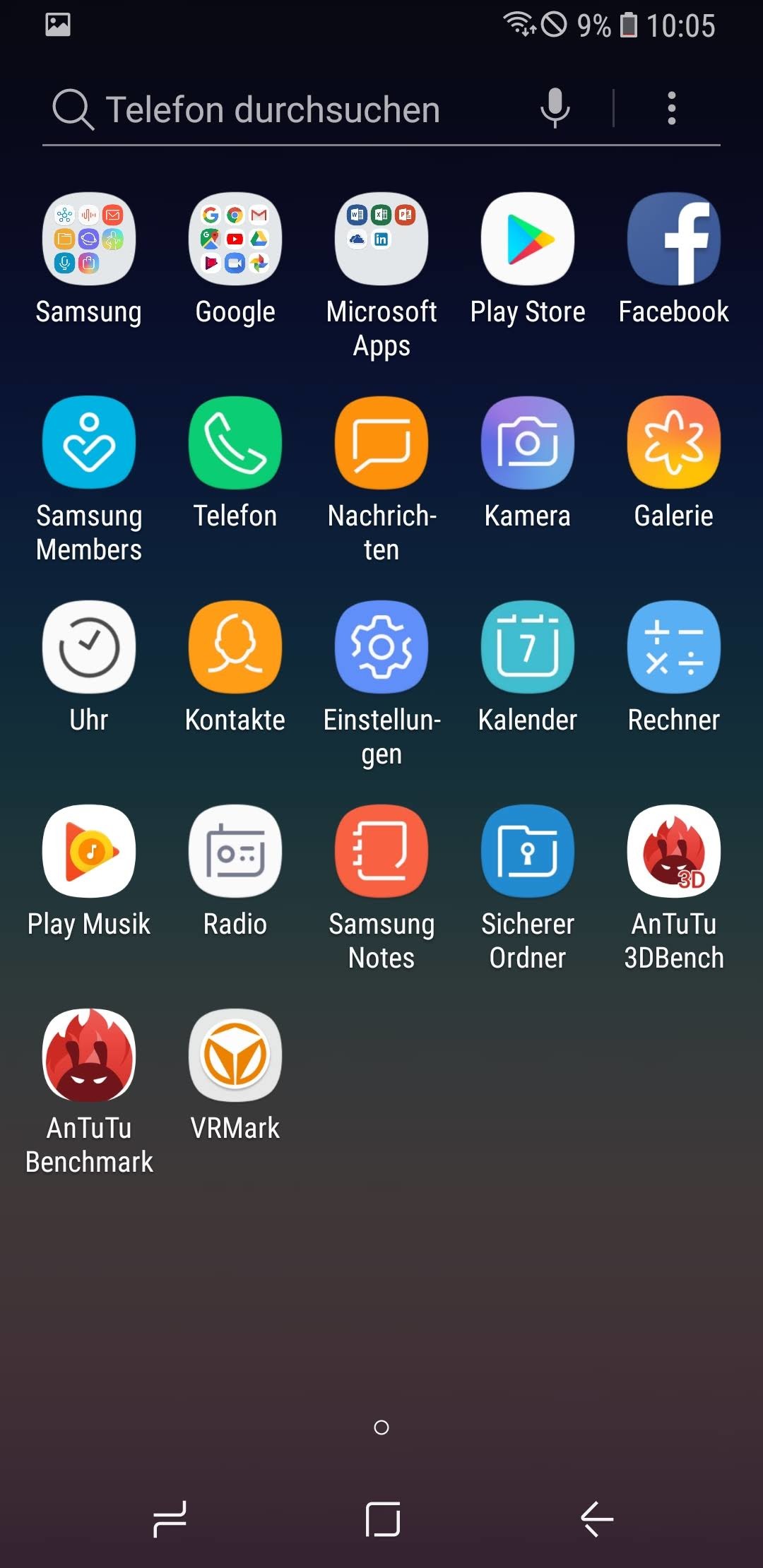Image resolution: width=763 pixels, height=1568 pixels.
Task: Open Einstellungen
Action: click(381, 647)
